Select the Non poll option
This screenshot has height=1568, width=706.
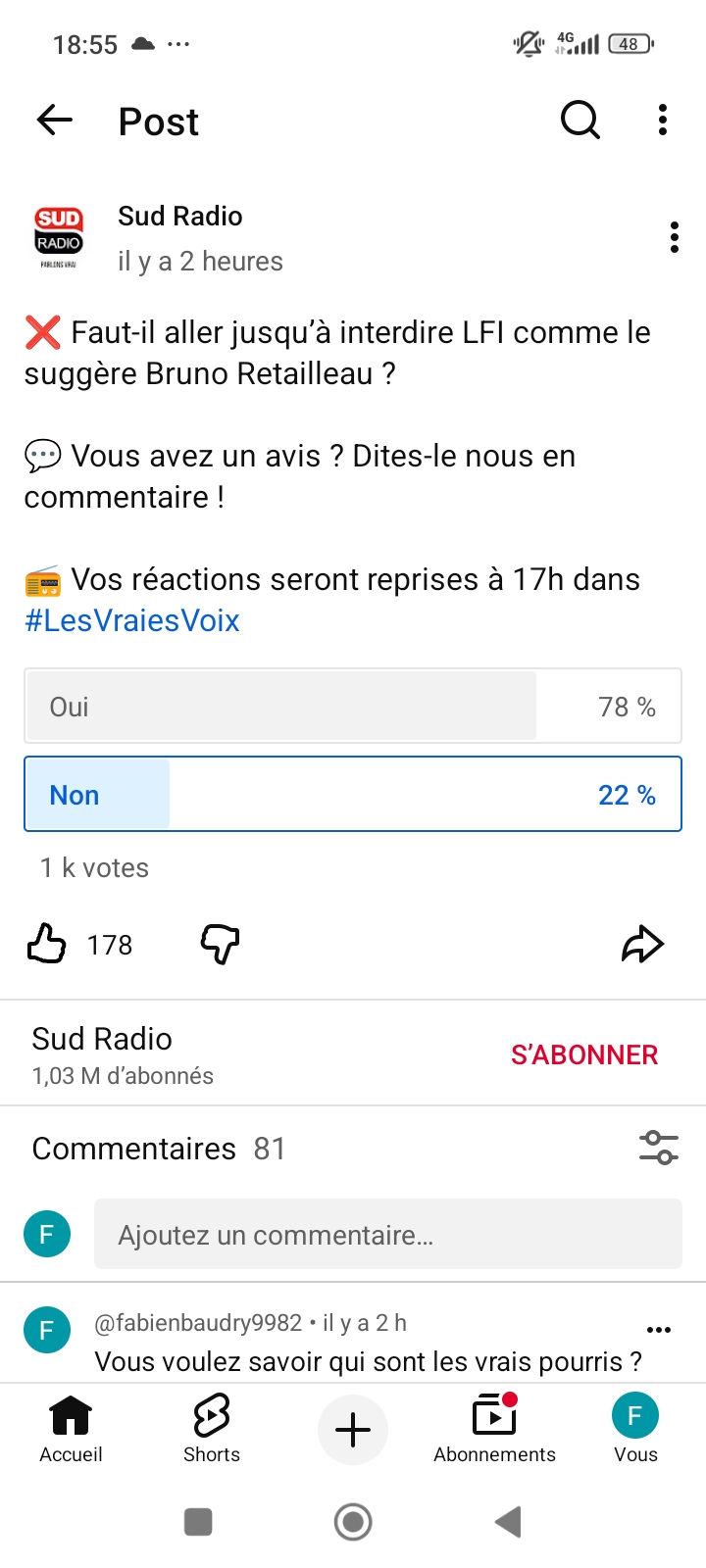[353, 795]
